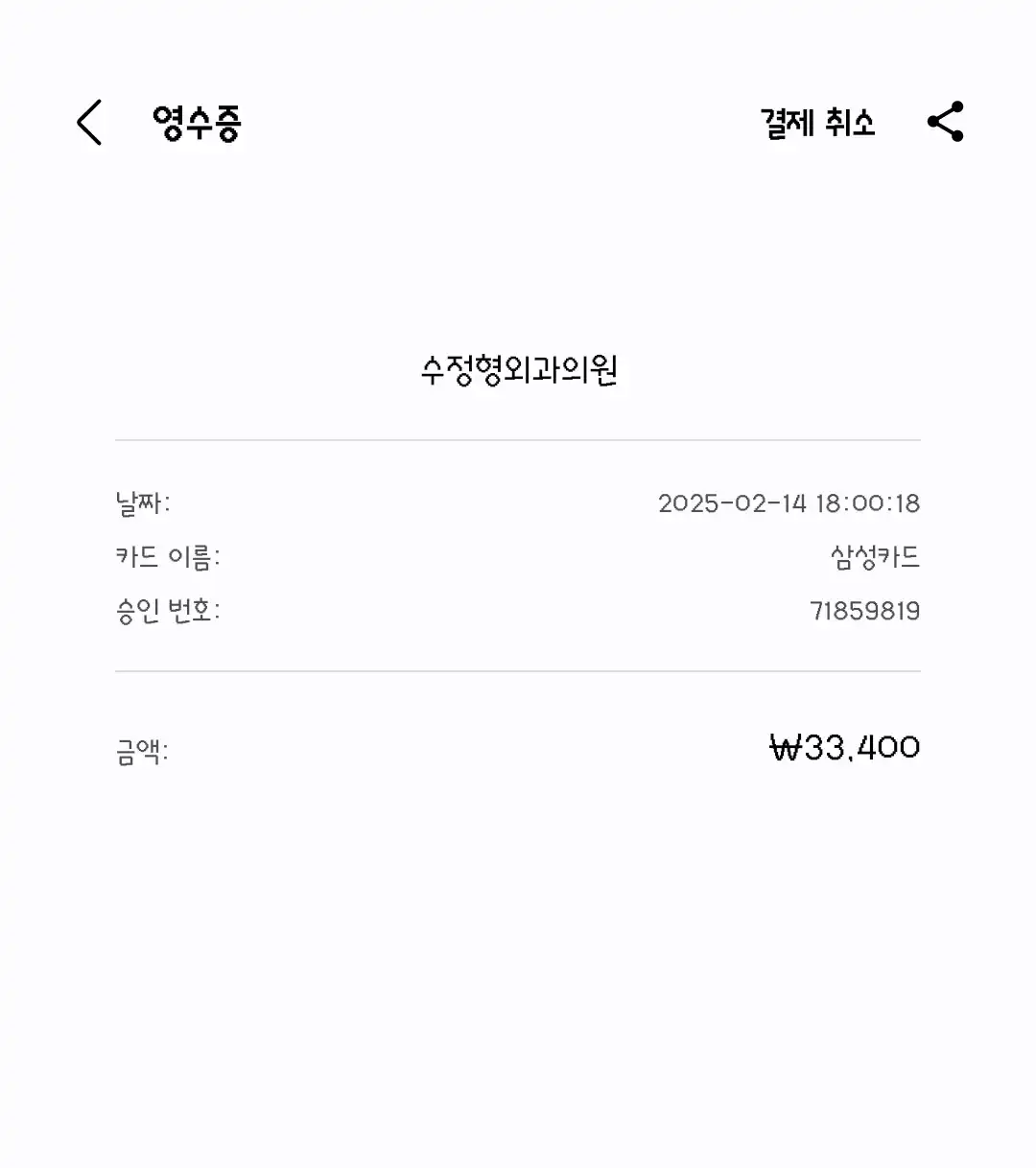
Task: Click the 영수증 header label
Action: (x=197, y=122)
